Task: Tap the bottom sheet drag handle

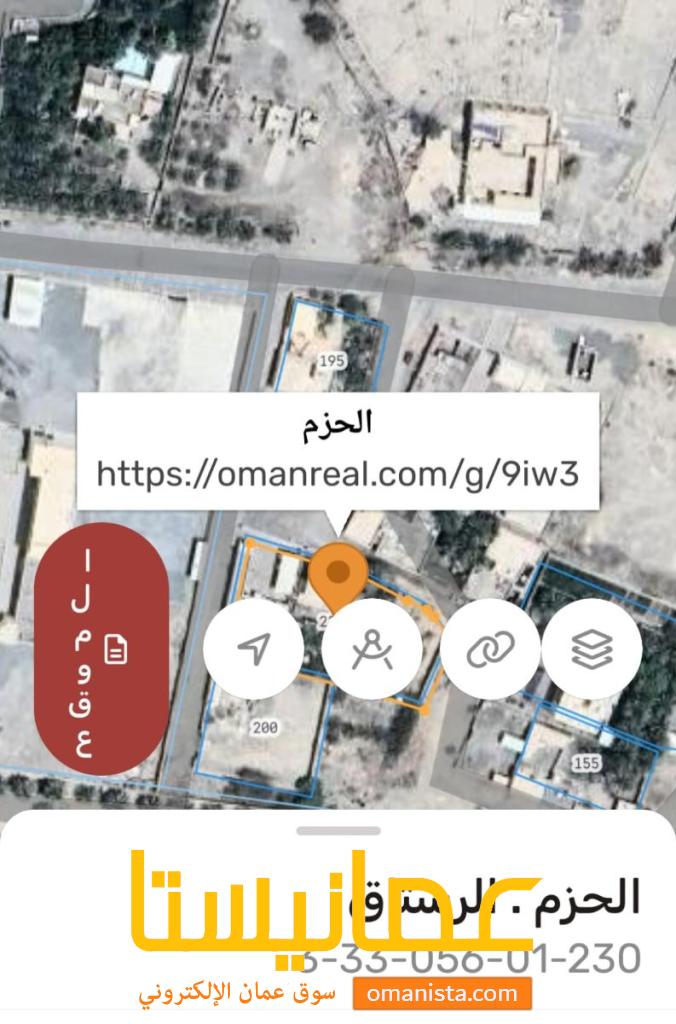Action: pos(338,830)
